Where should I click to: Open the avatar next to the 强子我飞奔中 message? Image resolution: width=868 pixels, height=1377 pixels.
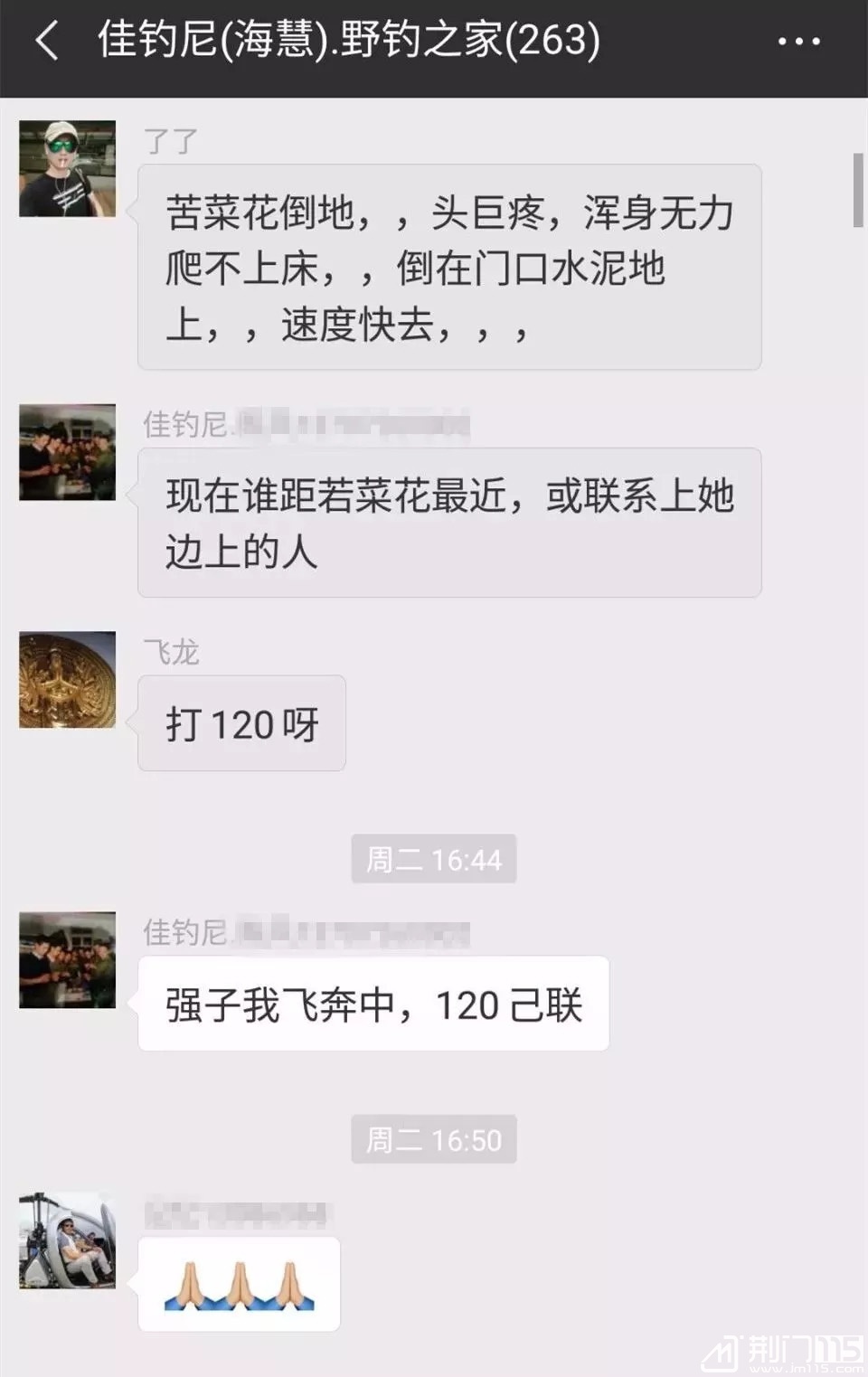[68, 960]
